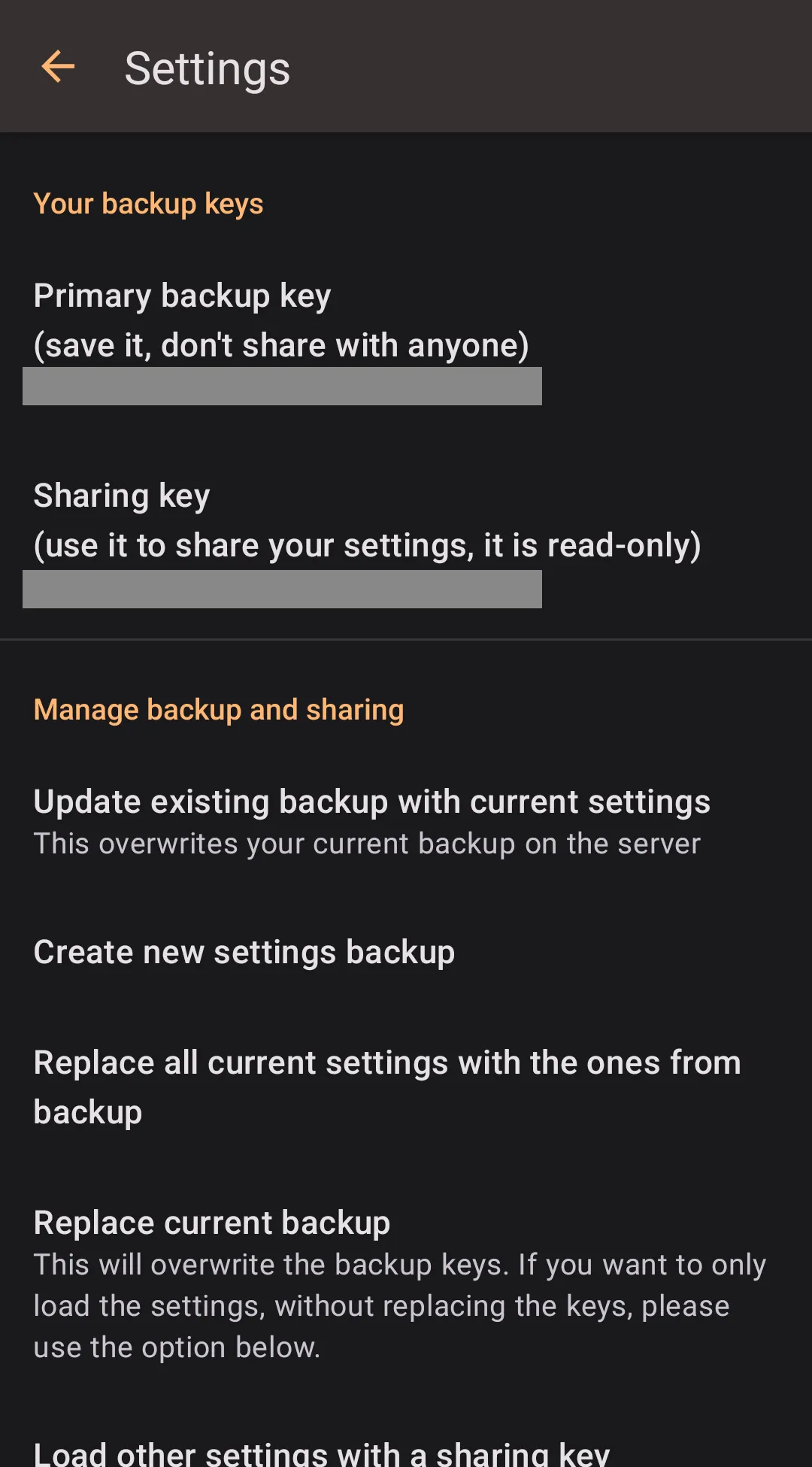
Task: Go back from Settings
Action: [x=58, y=67]
